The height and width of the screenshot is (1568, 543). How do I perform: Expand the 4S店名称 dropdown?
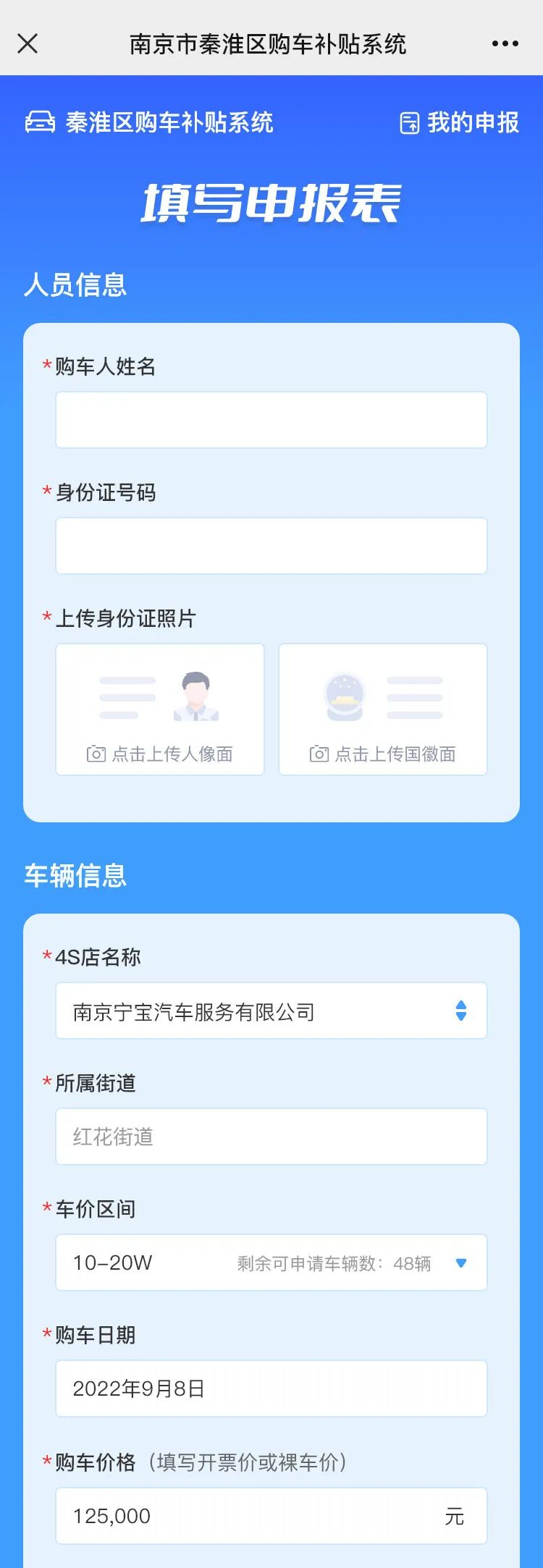(x=271, y=1011)
